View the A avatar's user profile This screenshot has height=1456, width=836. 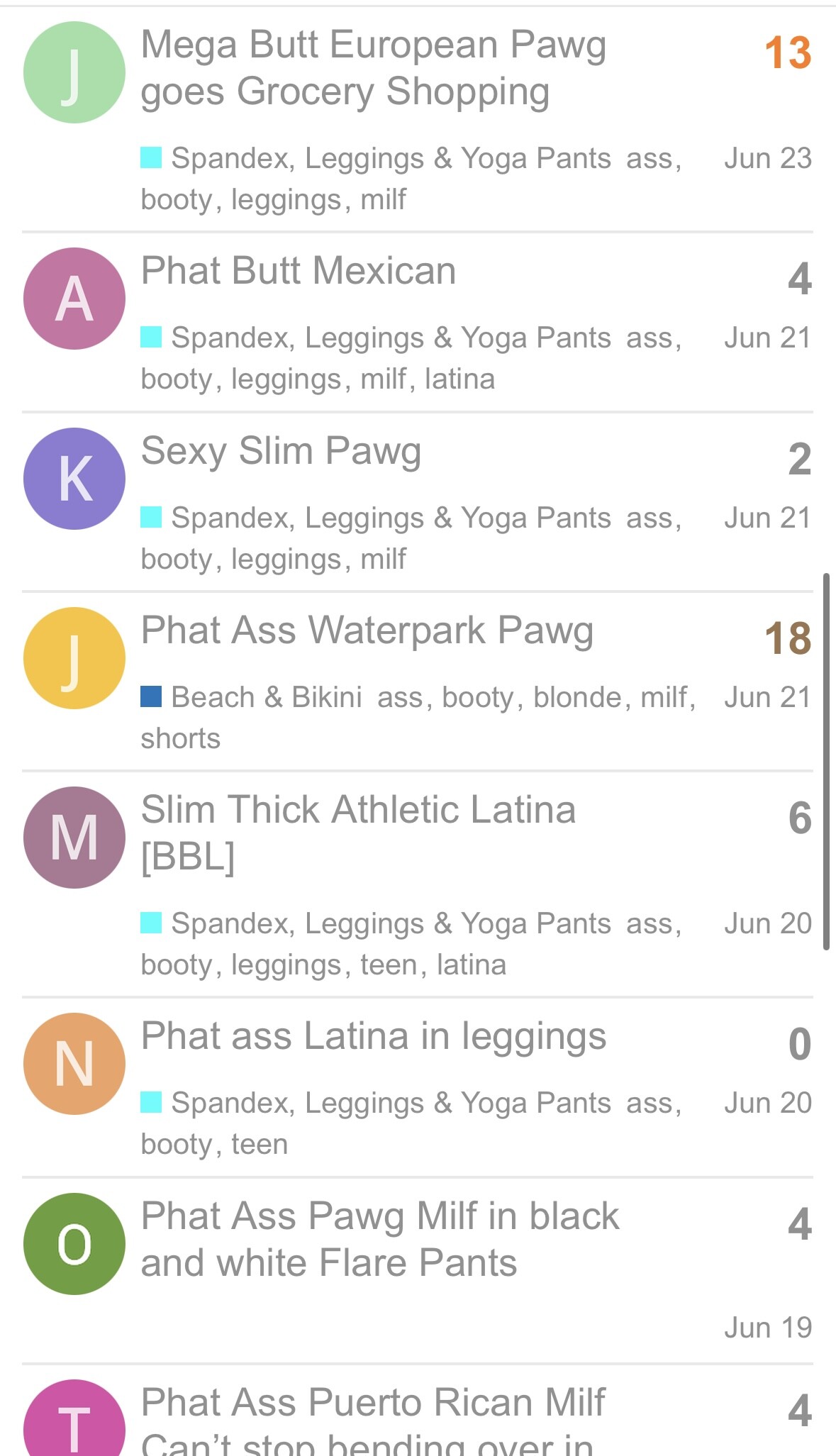tap(74, 299)
